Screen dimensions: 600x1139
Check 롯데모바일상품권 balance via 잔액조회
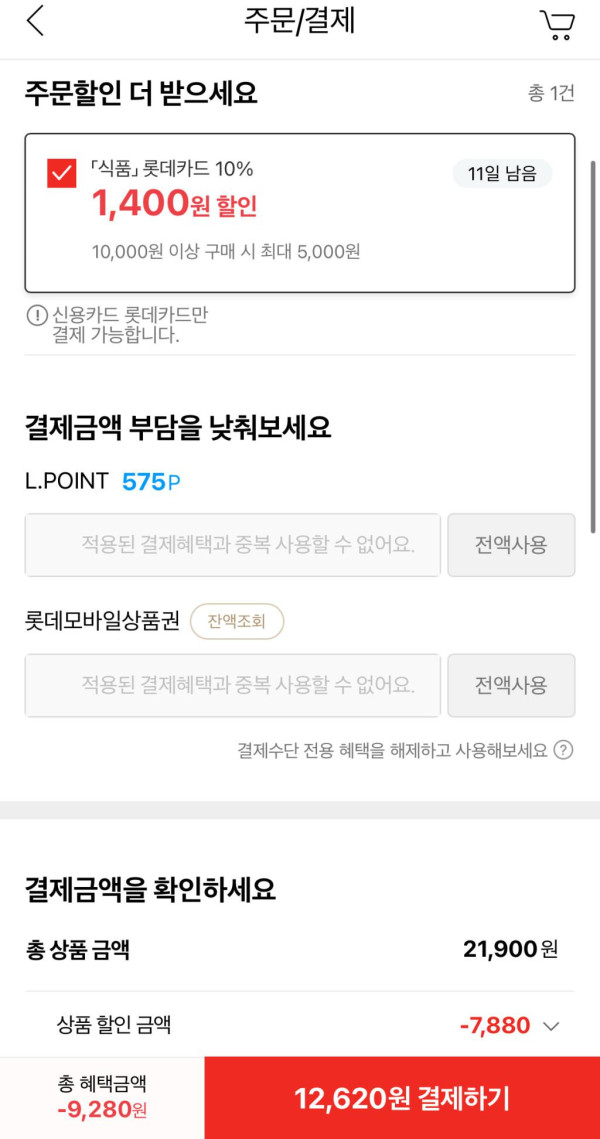(237, 621)
